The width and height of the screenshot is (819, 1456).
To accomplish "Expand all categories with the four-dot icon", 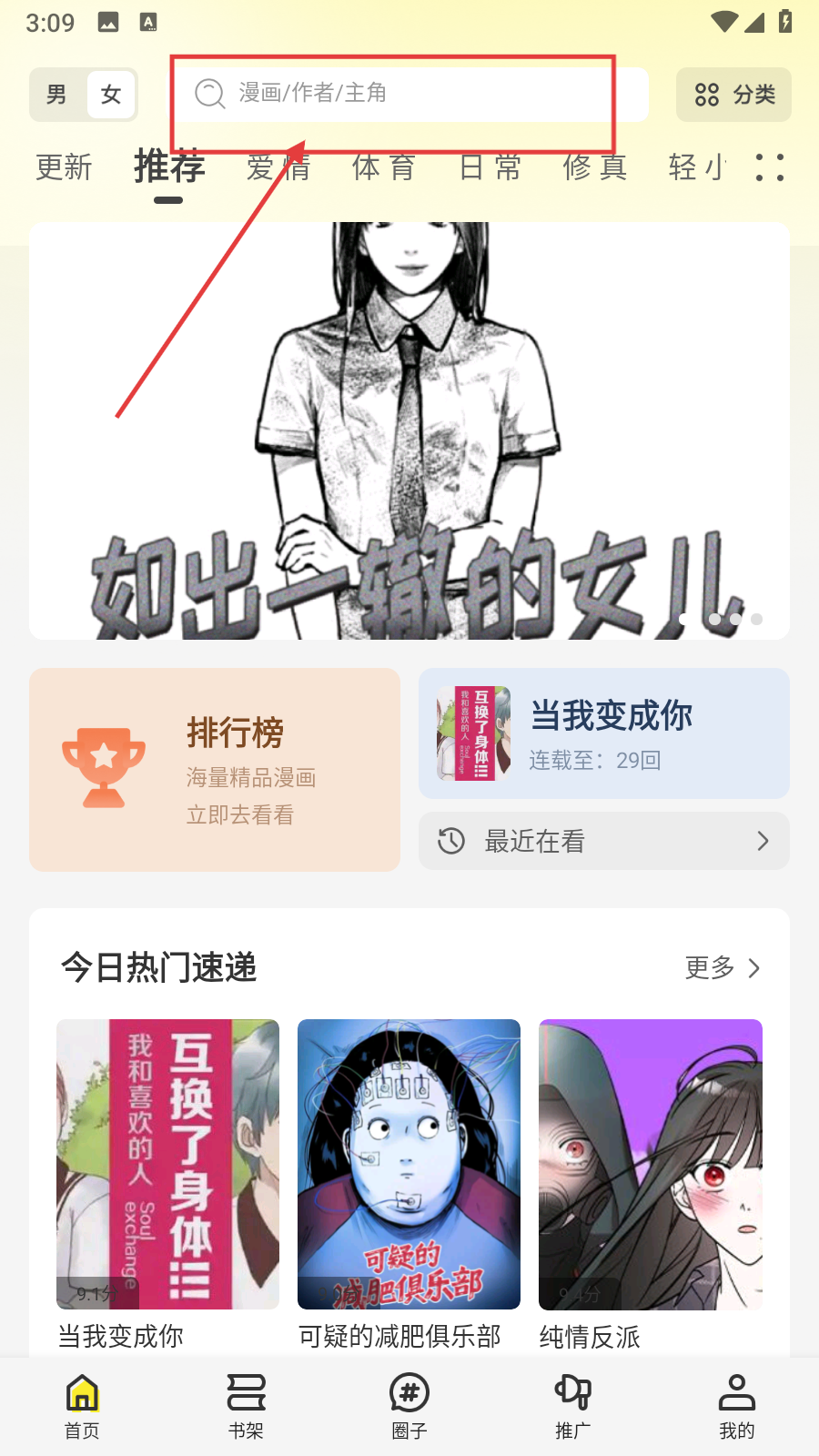I will click(x=770, y=167).
